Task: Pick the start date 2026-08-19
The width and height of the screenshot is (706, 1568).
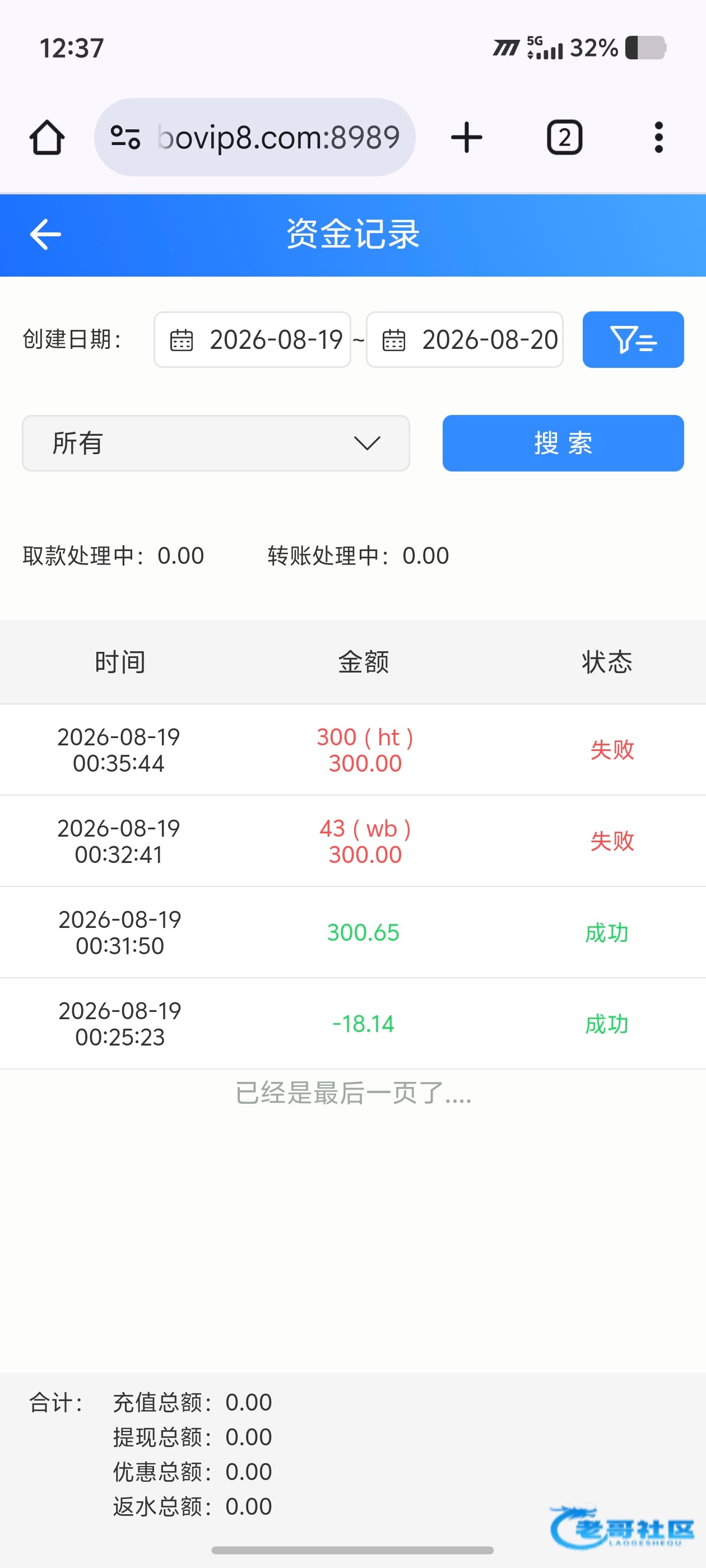Action: tap(252, 340)
